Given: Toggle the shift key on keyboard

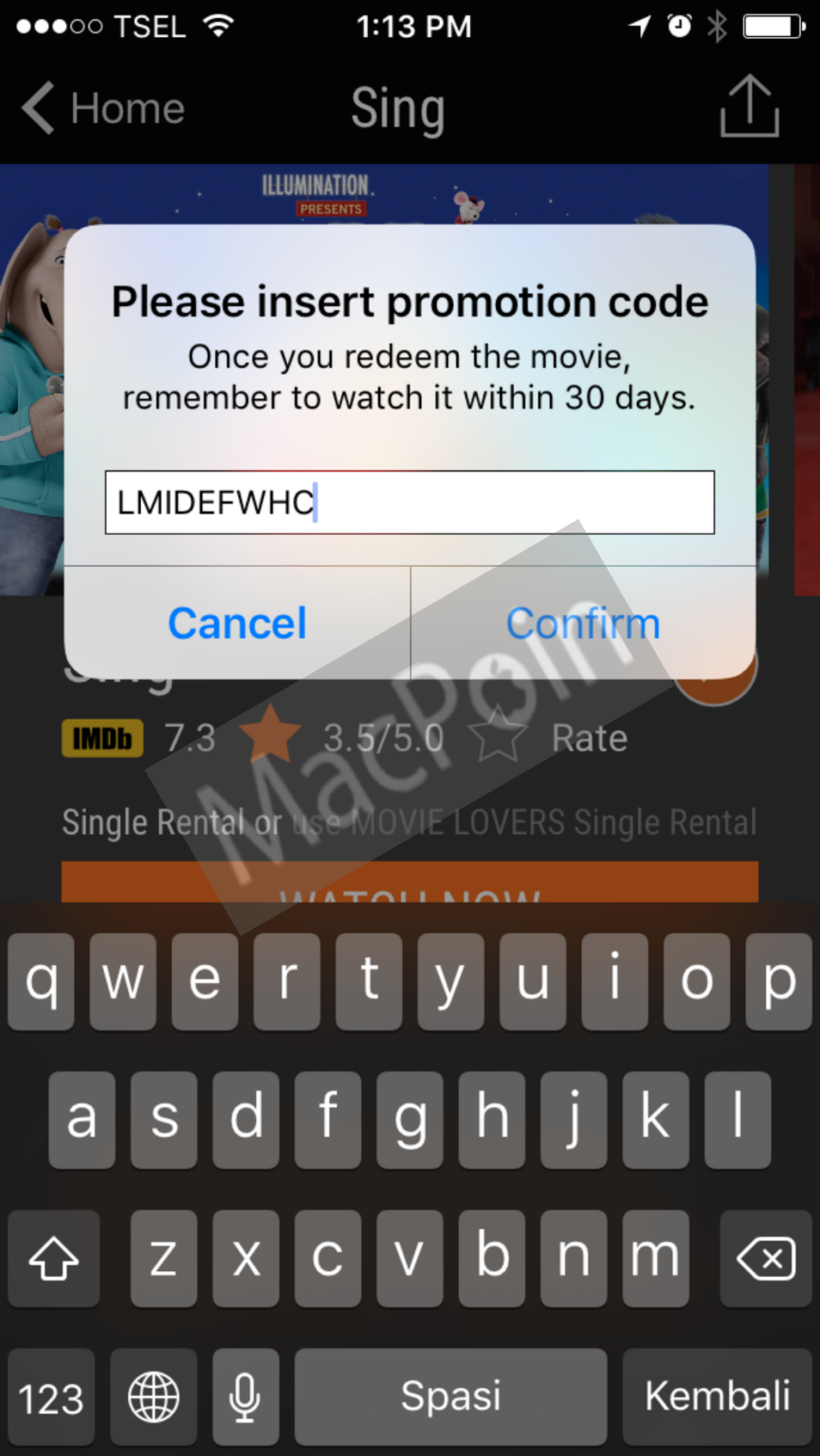Looking at the screenshot, I should (53, 1259).
